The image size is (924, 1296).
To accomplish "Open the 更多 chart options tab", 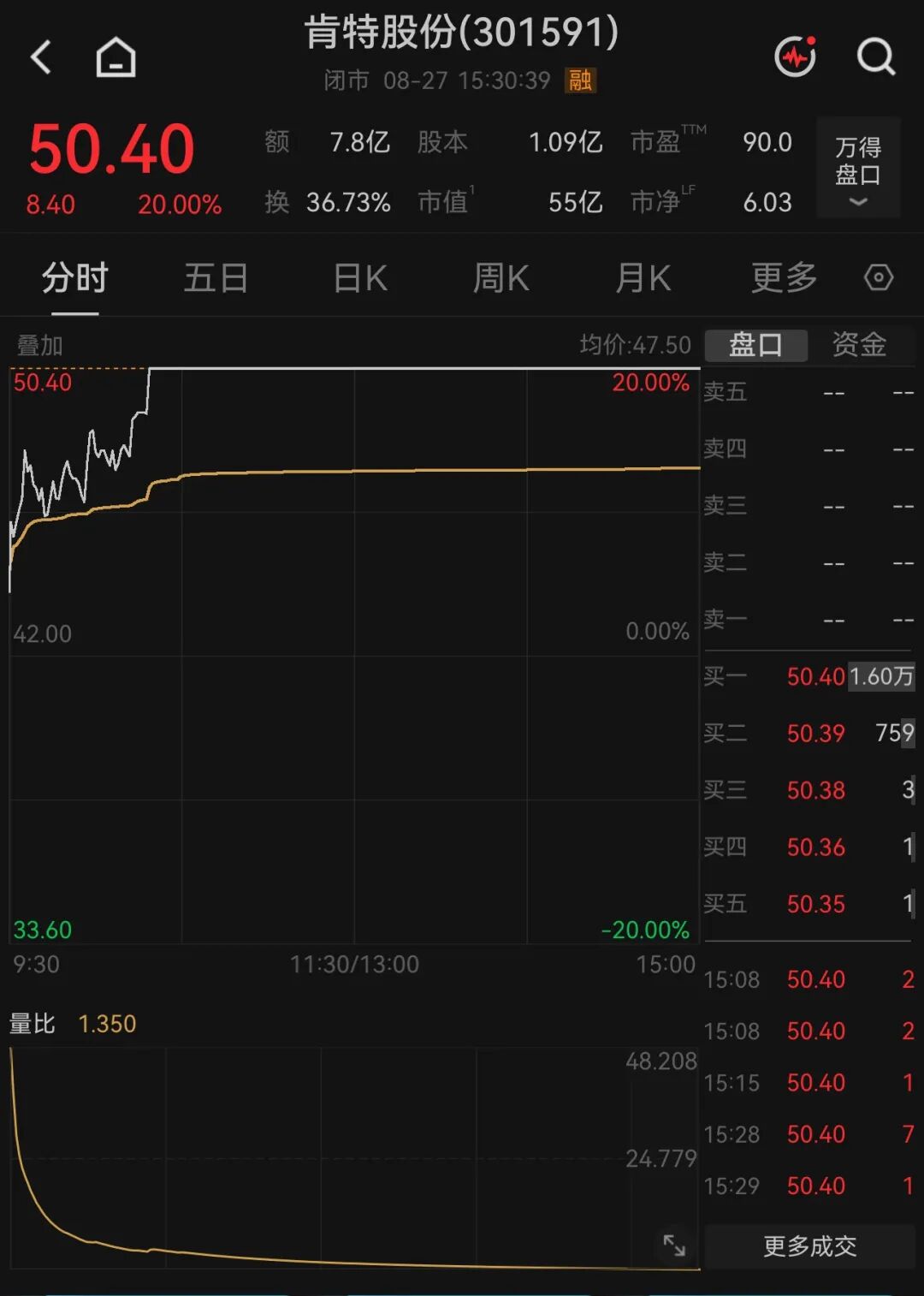I will click(785, 278).
